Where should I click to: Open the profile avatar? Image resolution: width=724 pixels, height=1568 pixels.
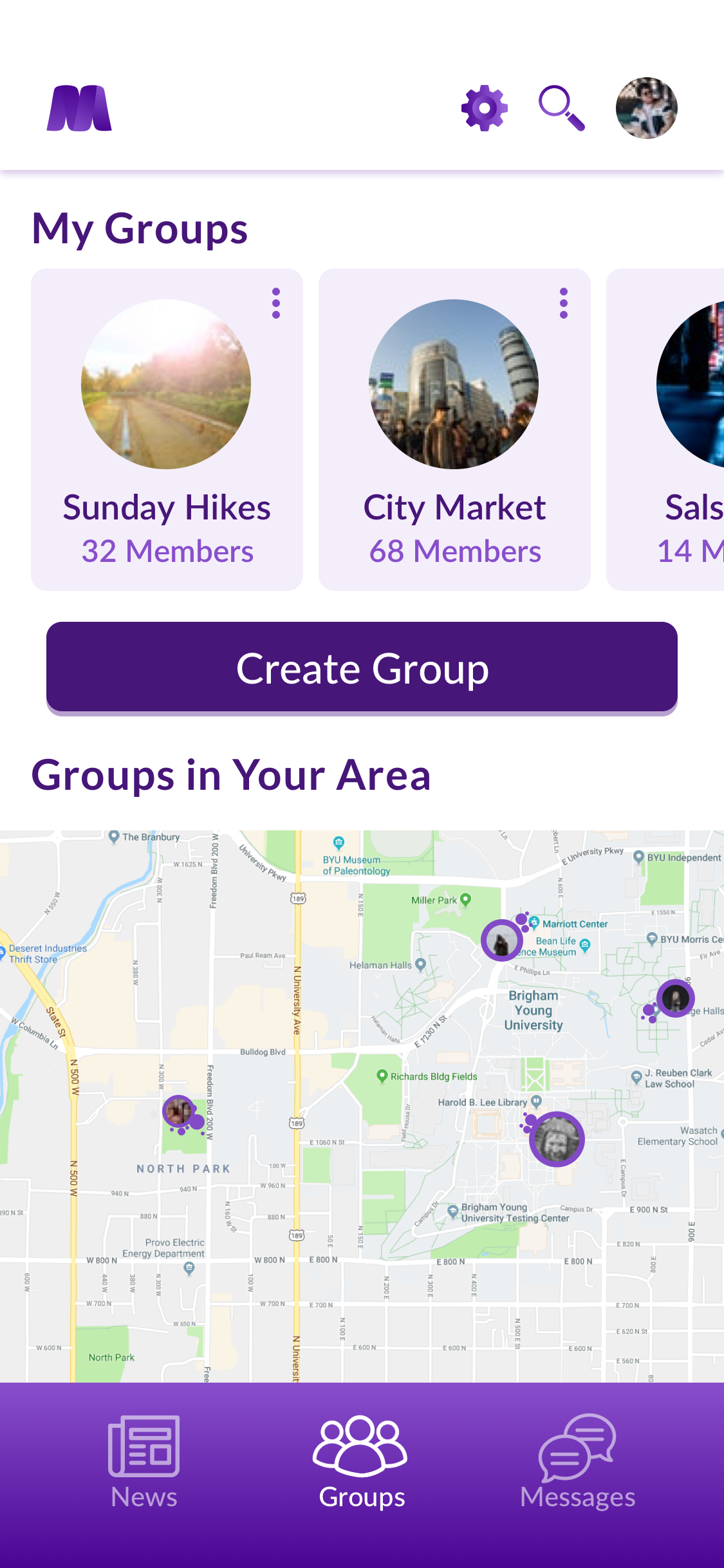tap(646, 108)
